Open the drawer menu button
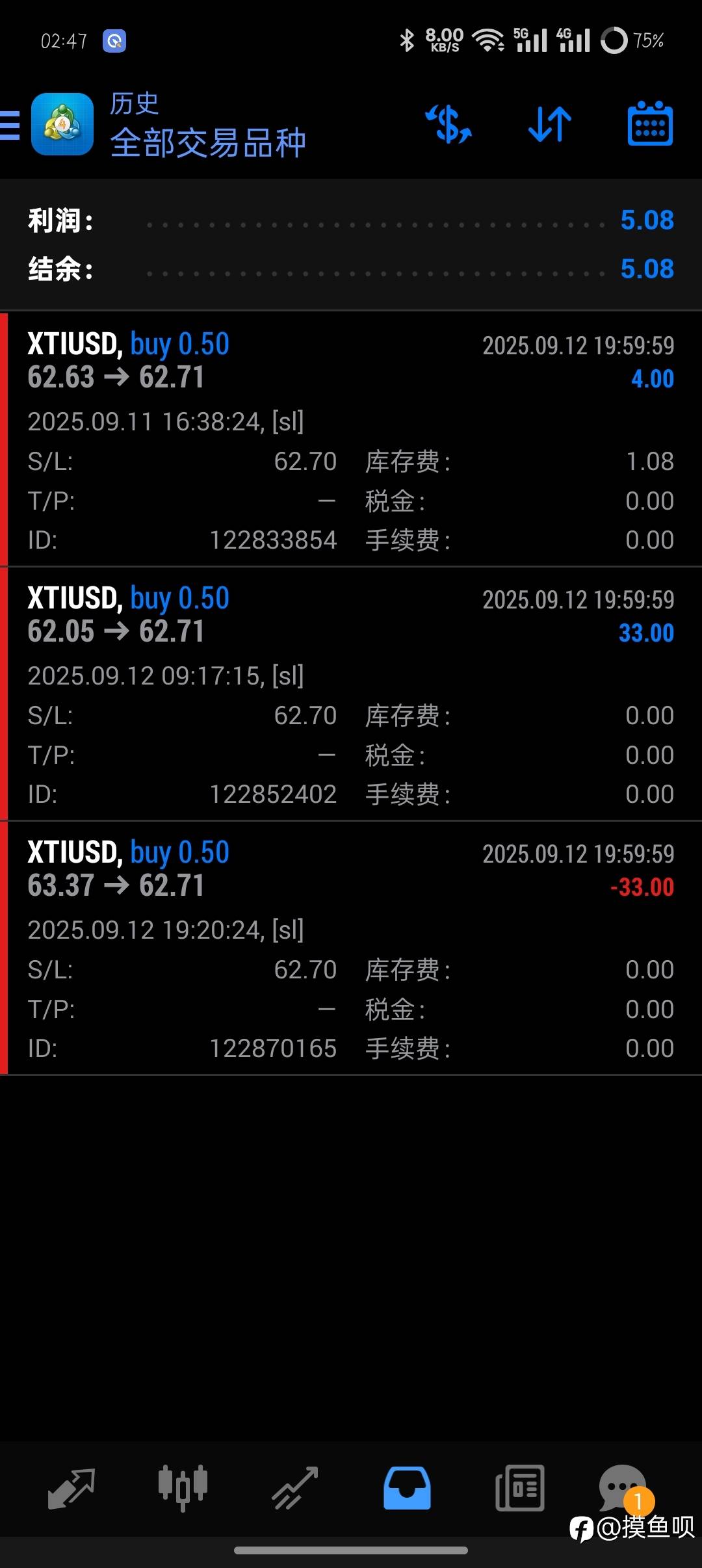Screen dimensions: 702x1568 (x=10, y=125)
